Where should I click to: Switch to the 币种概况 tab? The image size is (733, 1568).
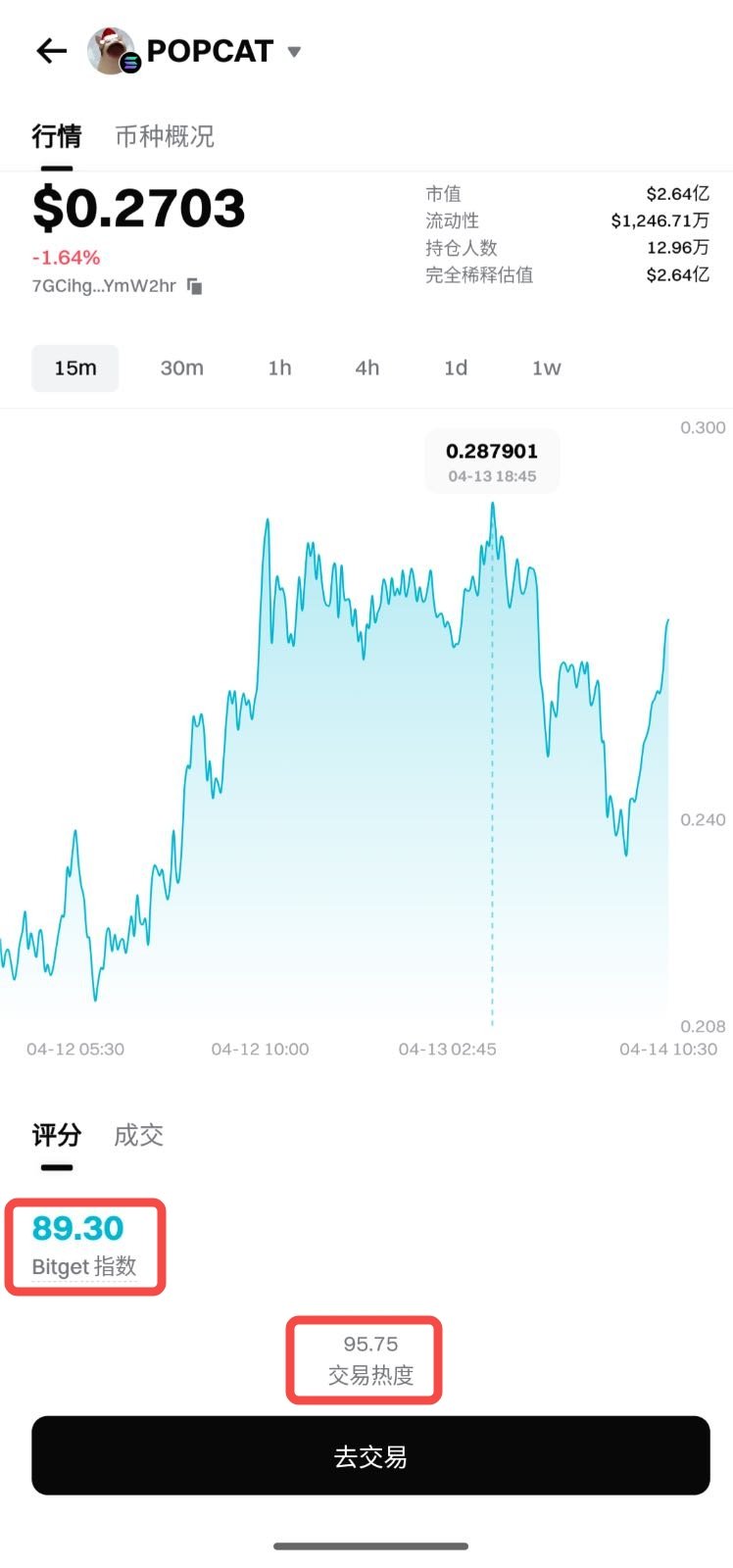click(x=165, y=136)
